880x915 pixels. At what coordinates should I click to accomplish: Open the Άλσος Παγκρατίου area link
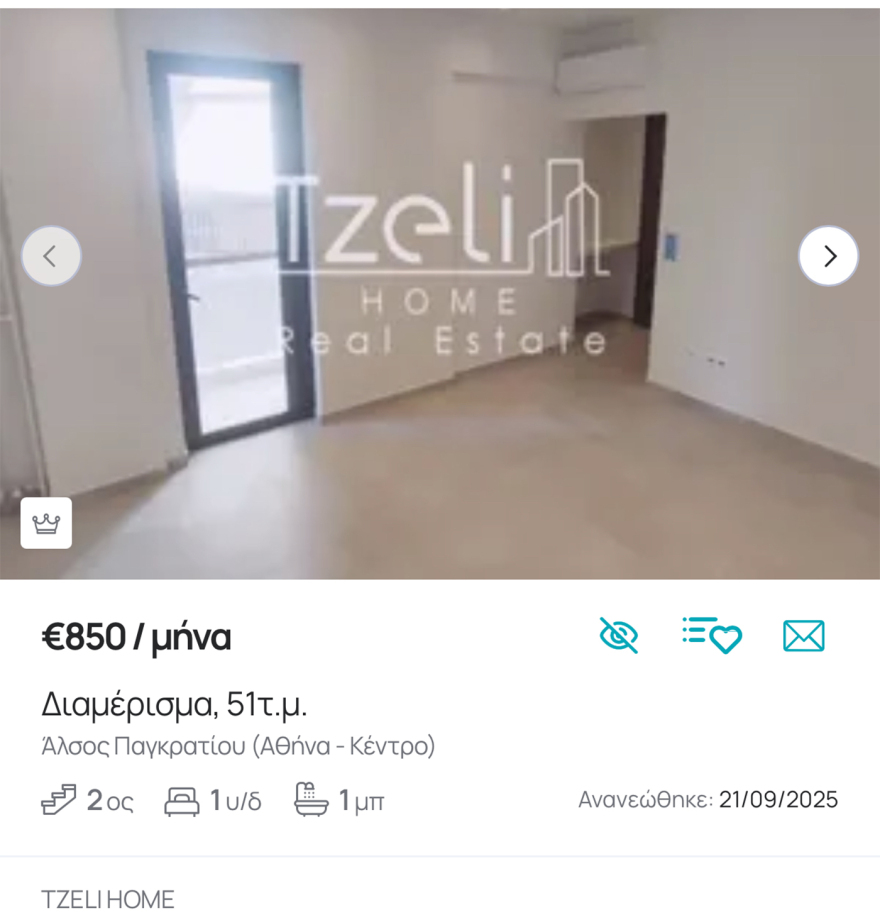tap(240, 743)
